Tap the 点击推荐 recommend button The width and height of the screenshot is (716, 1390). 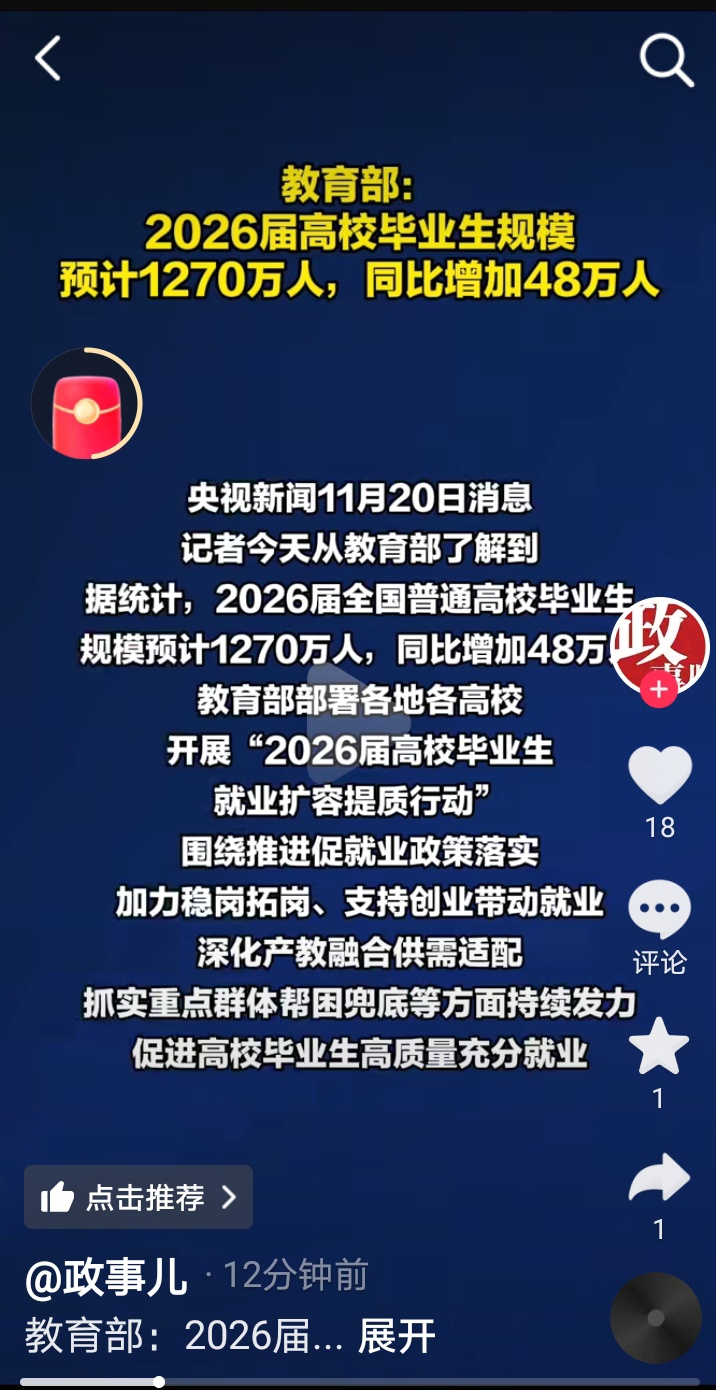pos(138,1197)
